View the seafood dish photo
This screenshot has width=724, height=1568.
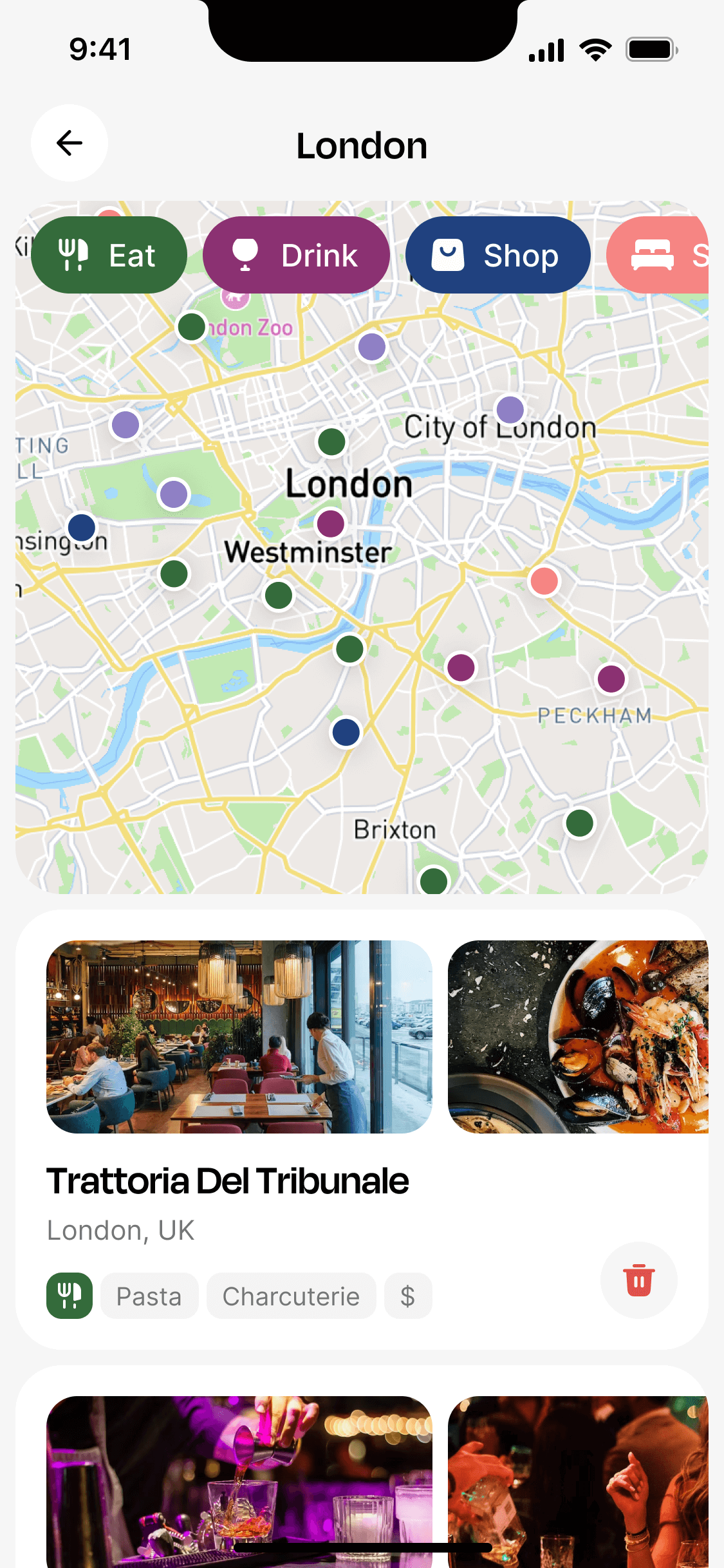coord(578,1036)
